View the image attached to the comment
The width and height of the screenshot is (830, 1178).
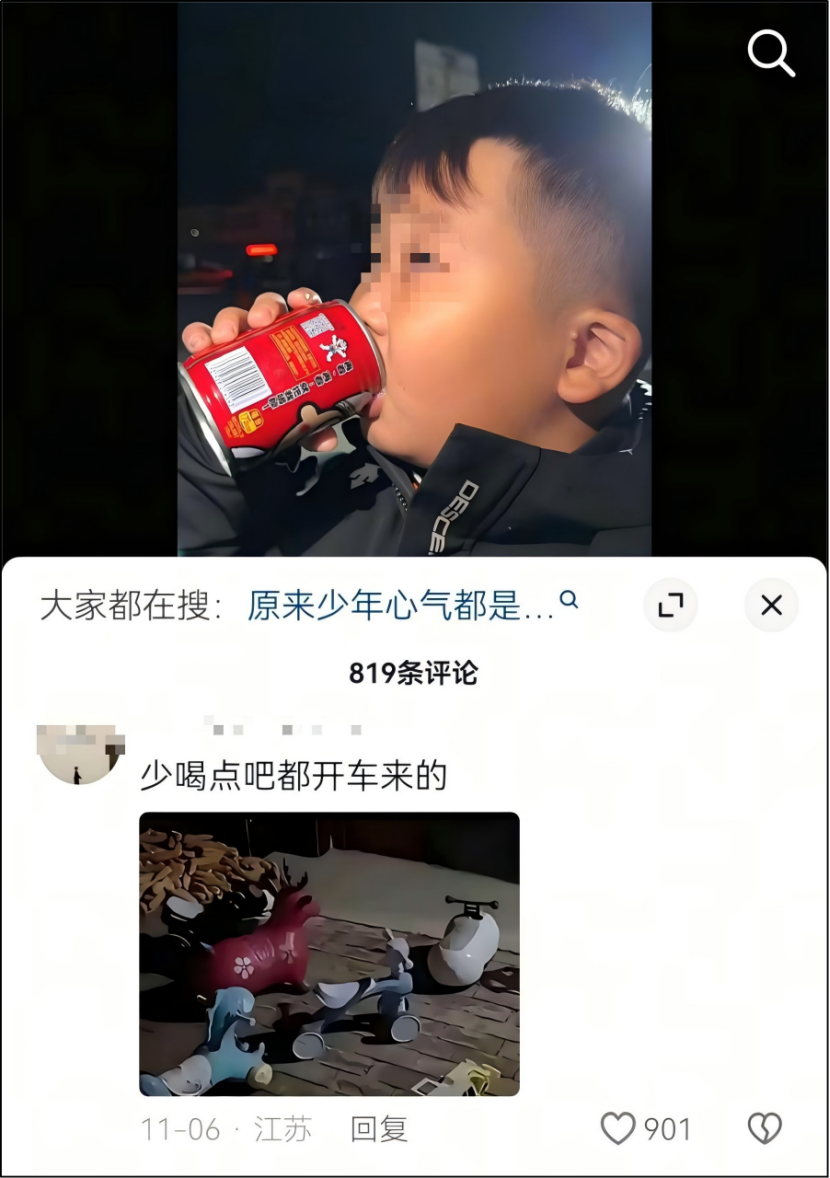click(x=329, y=953)
